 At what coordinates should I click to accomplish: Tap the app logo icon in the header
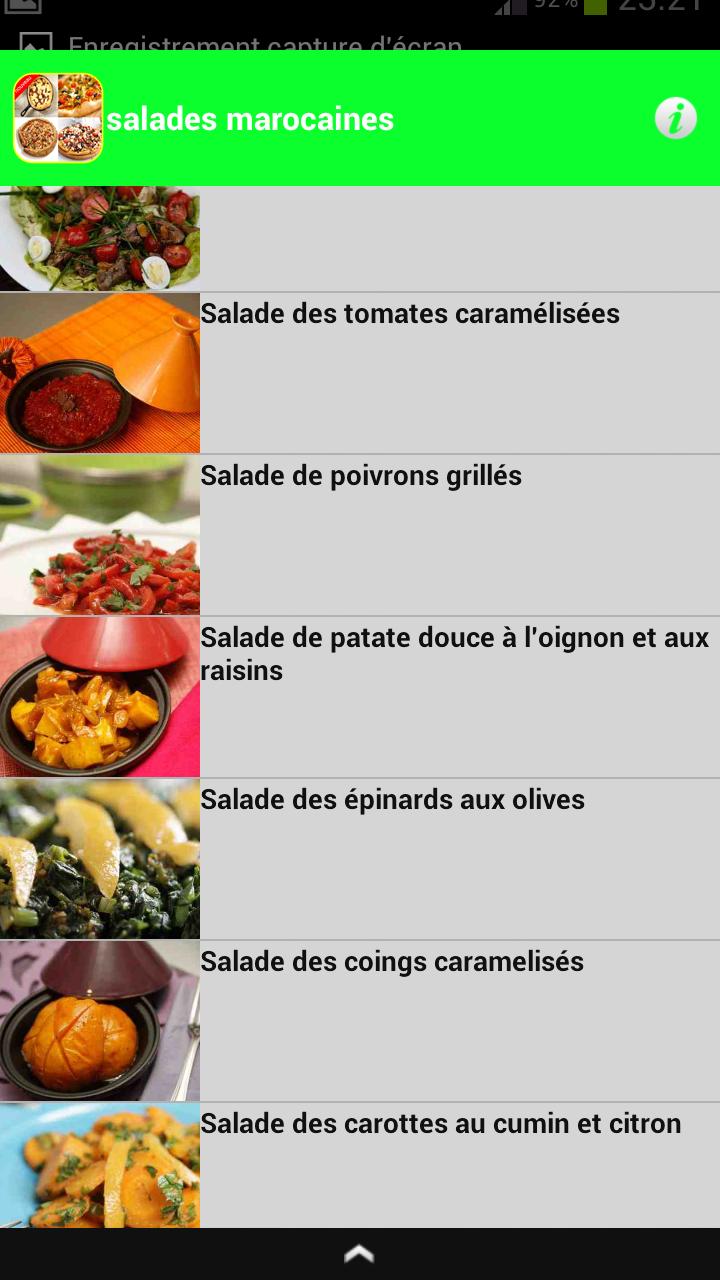[x=58, y=117]
